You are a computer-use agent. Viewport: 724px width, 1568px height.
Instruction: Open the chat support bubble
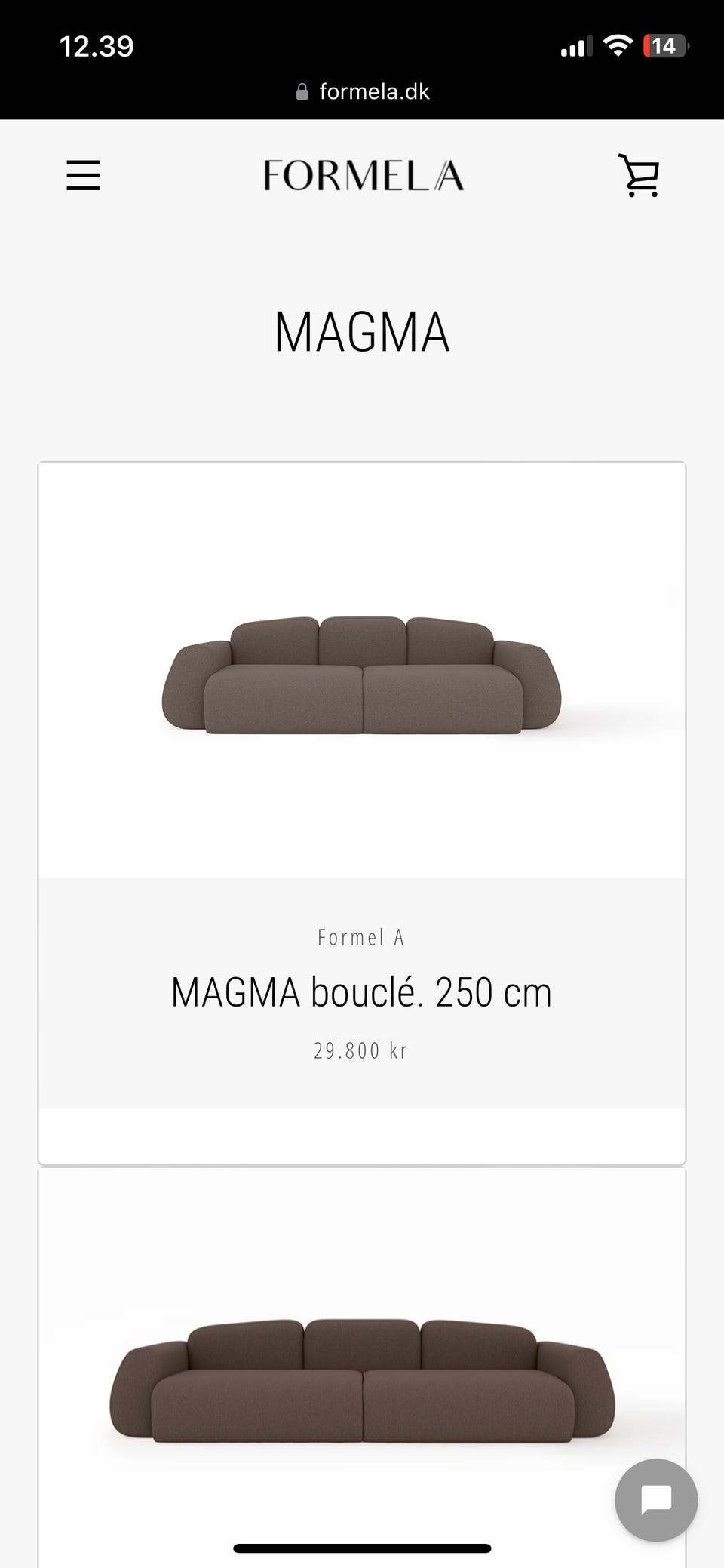pos(655,1500)
